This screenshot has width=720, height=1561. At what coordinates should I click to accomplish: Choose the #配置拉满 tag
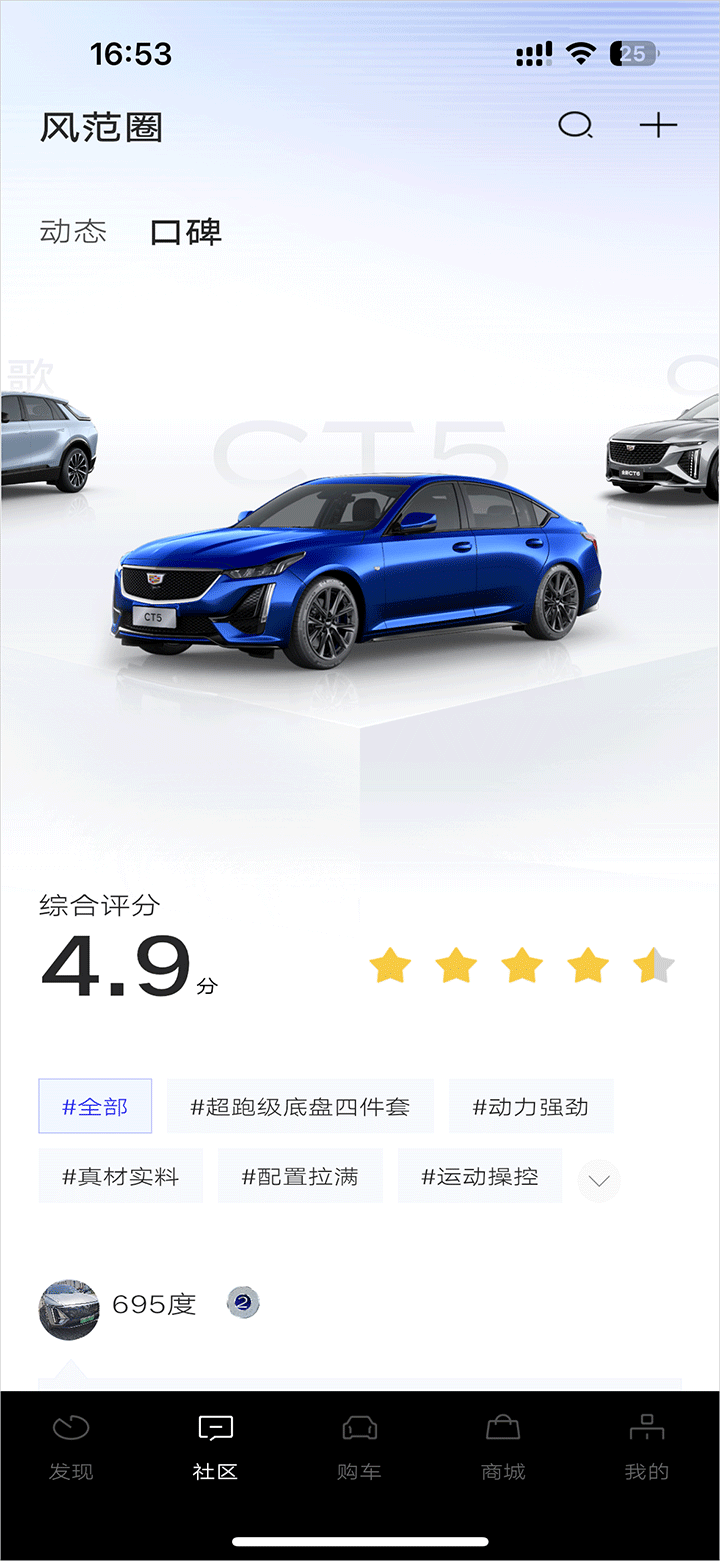pyautogui.click(x=300, y=1176)
